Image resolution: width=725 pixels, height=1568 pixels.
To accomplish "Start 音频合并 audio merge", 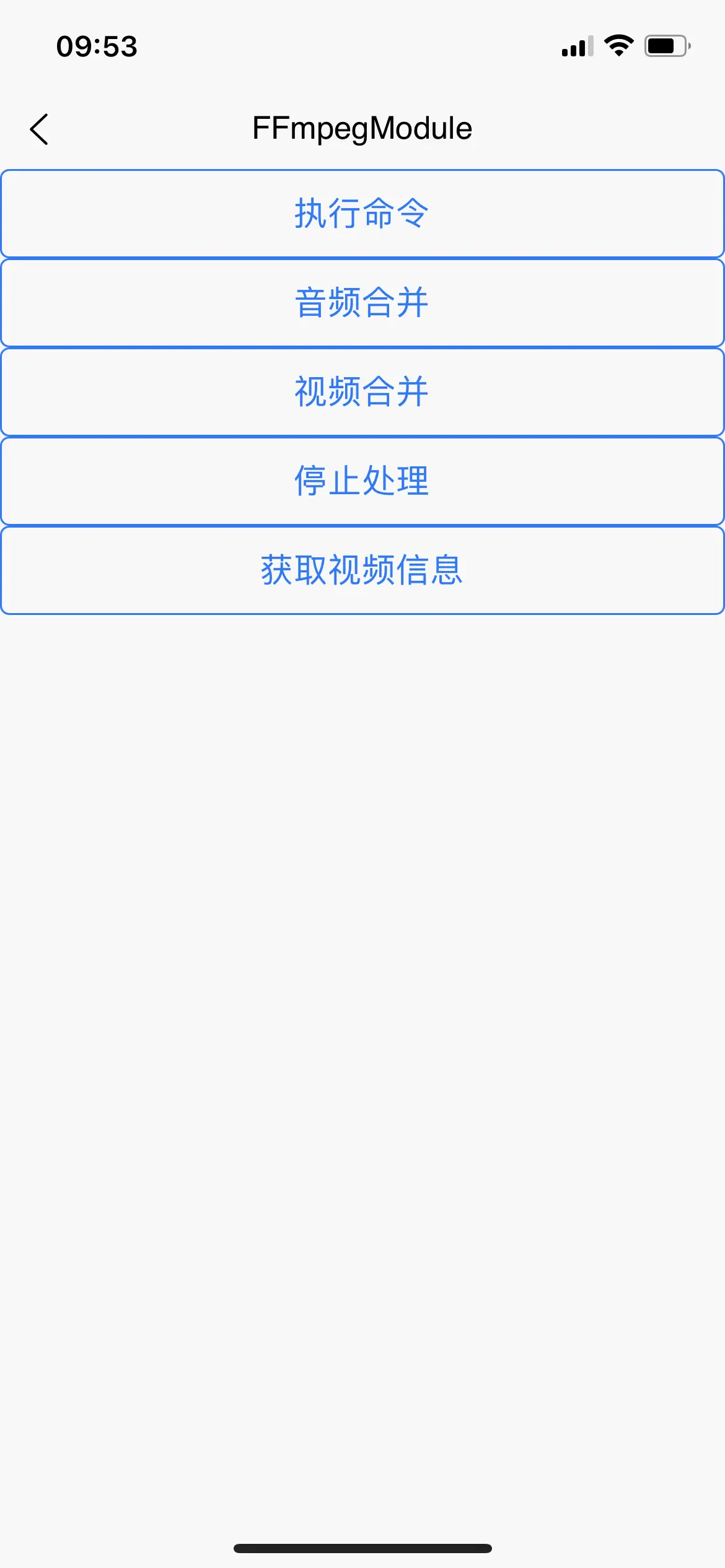I will click(362, 303).
